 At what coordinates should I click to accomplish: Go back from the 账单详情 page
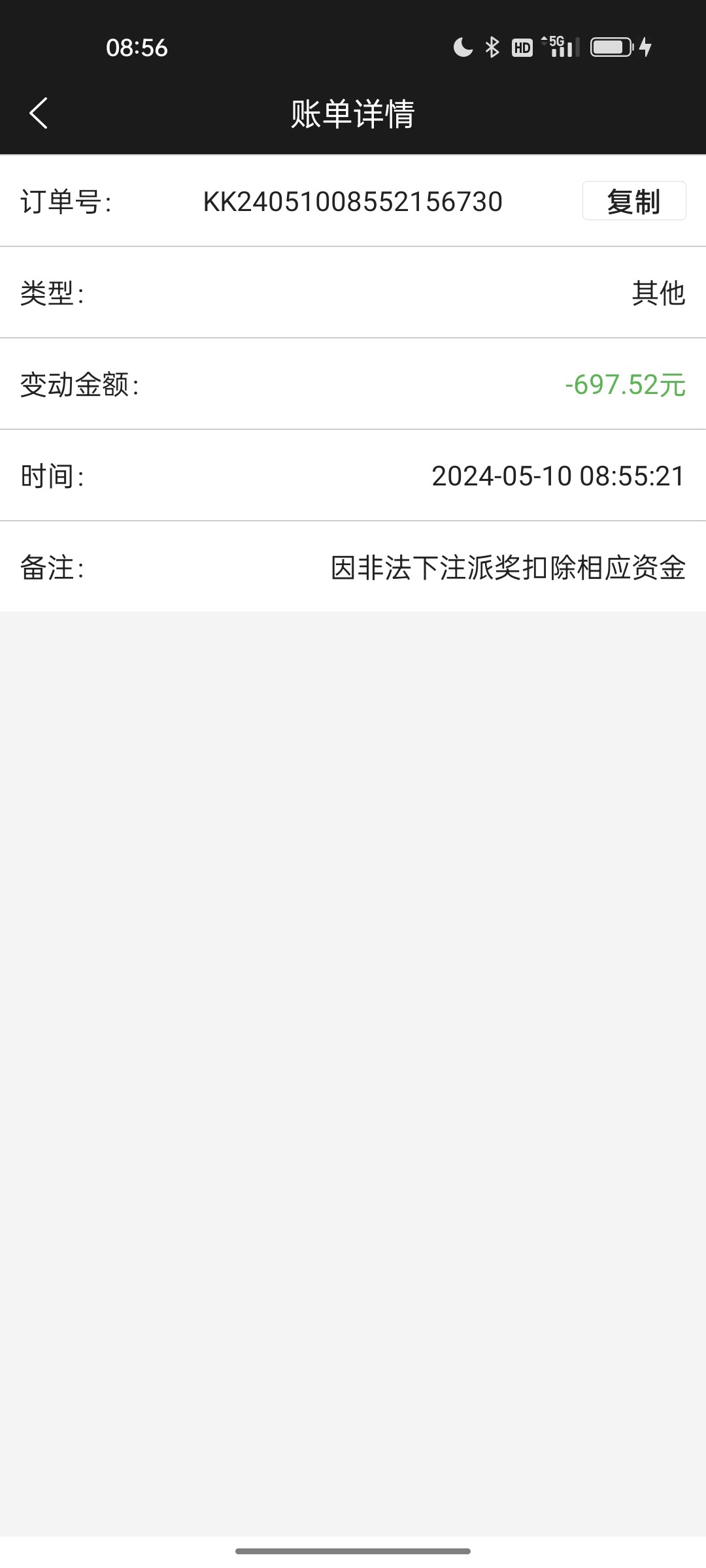(x=39, y=113)
